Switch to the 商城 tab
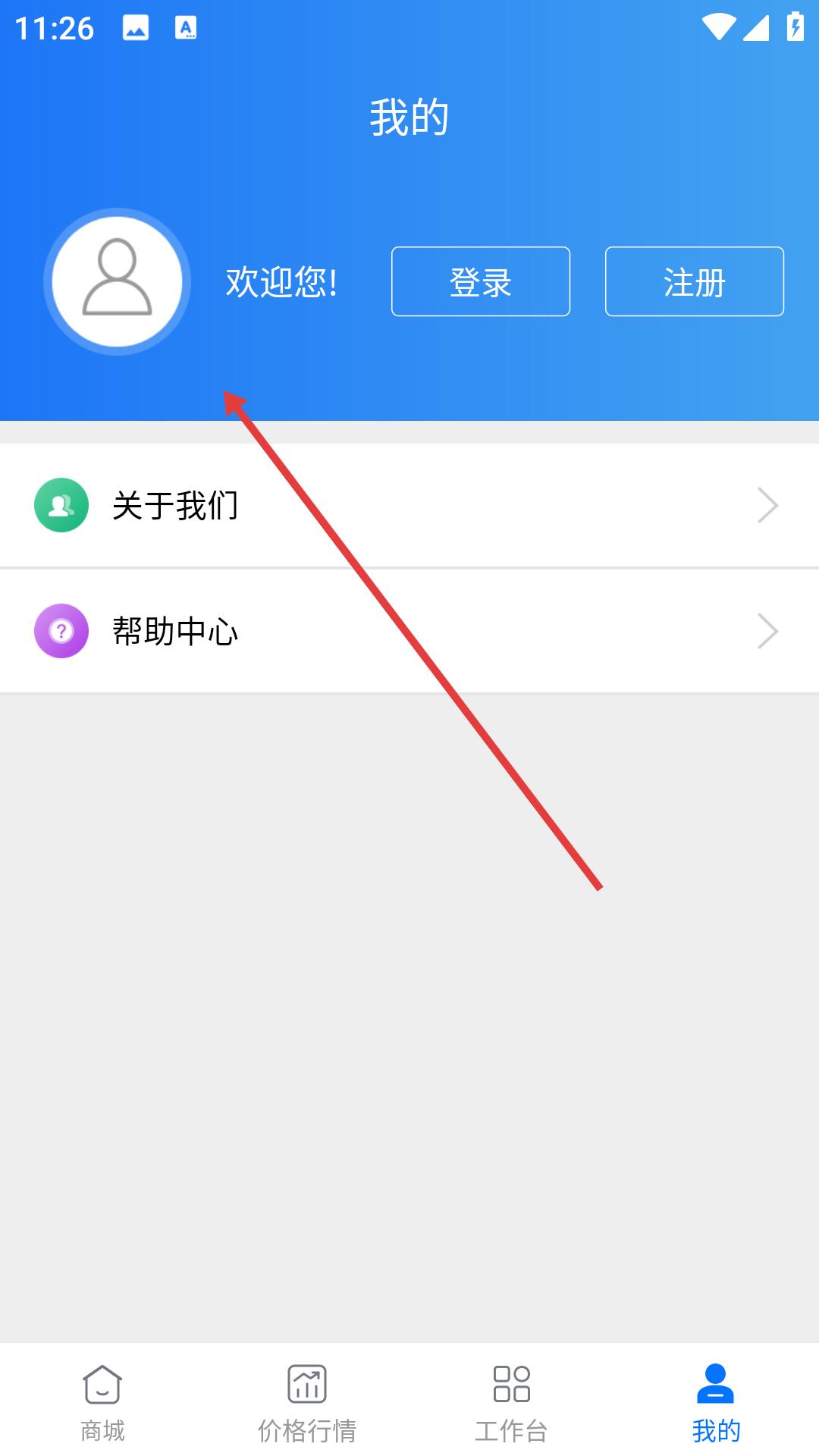This screenshot has height=1456, width=819. coord(102,1404)
